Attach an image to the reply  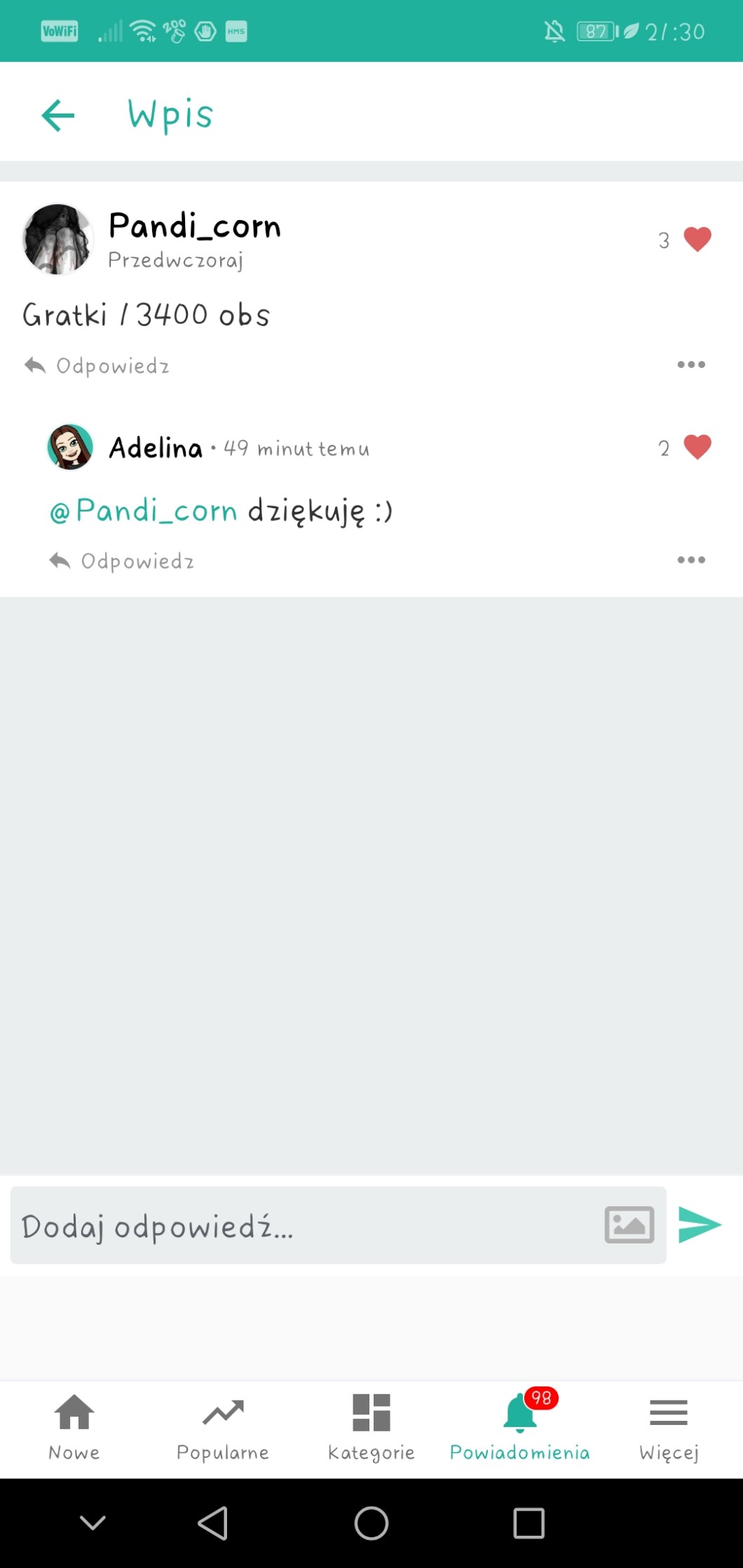(629, 1225)
